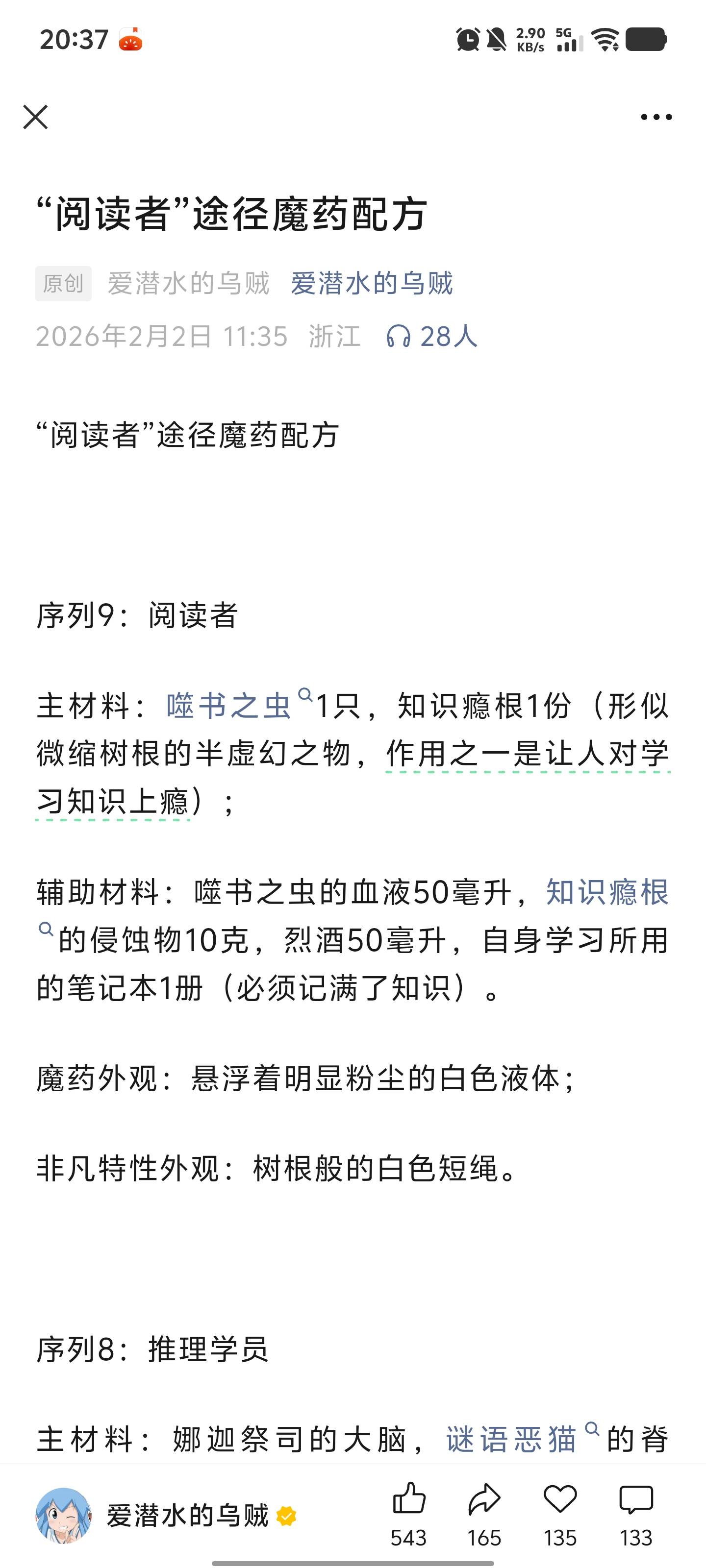This screenshot has width=706, height=1568.
Task: Open the three-dot overflow menu
Action: click(x=656, y=117)
